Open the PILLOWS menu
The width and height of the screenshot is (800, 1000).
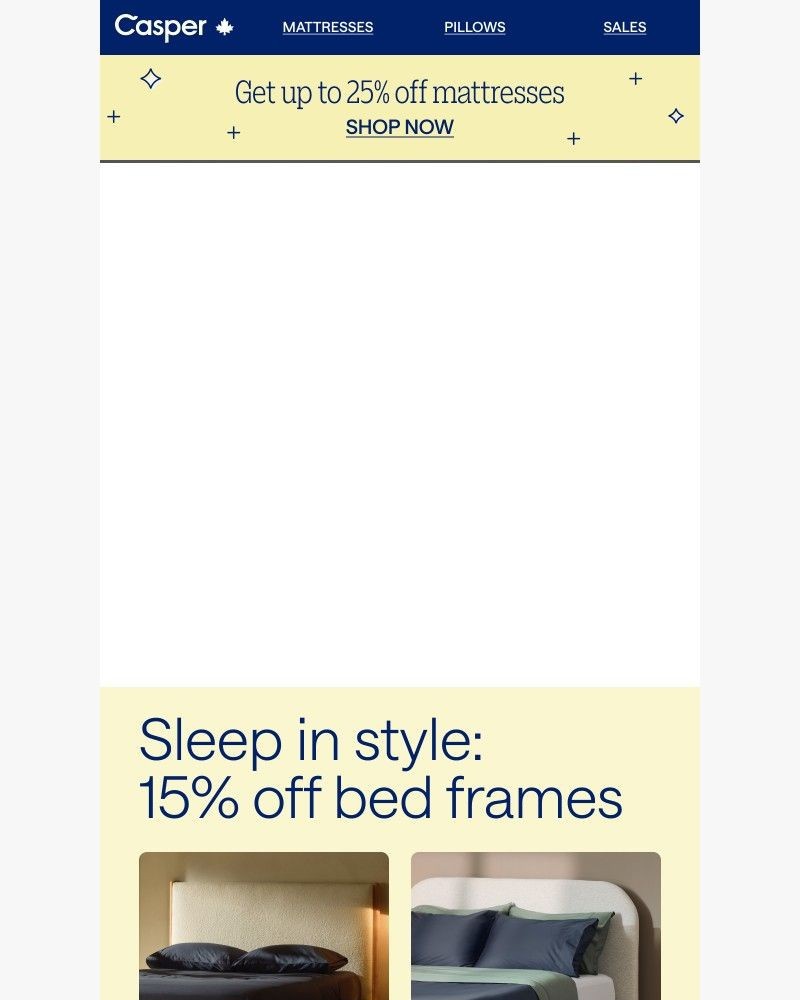474,27
